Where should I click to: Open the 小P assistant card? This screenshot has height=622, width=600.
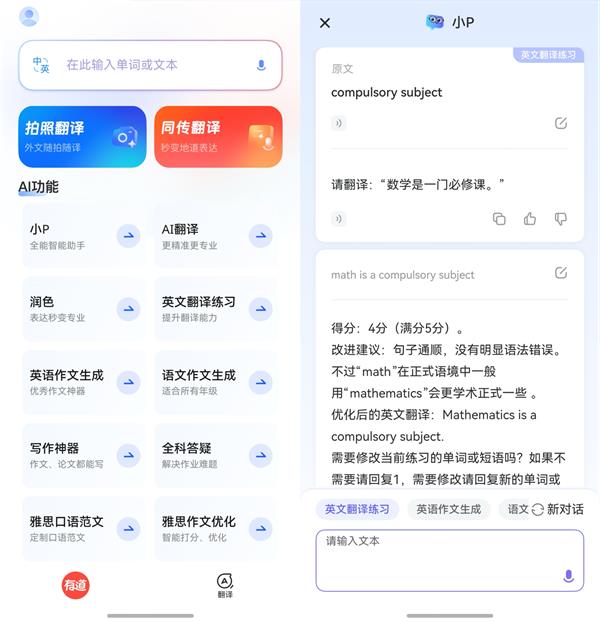[x=82, y=236]
